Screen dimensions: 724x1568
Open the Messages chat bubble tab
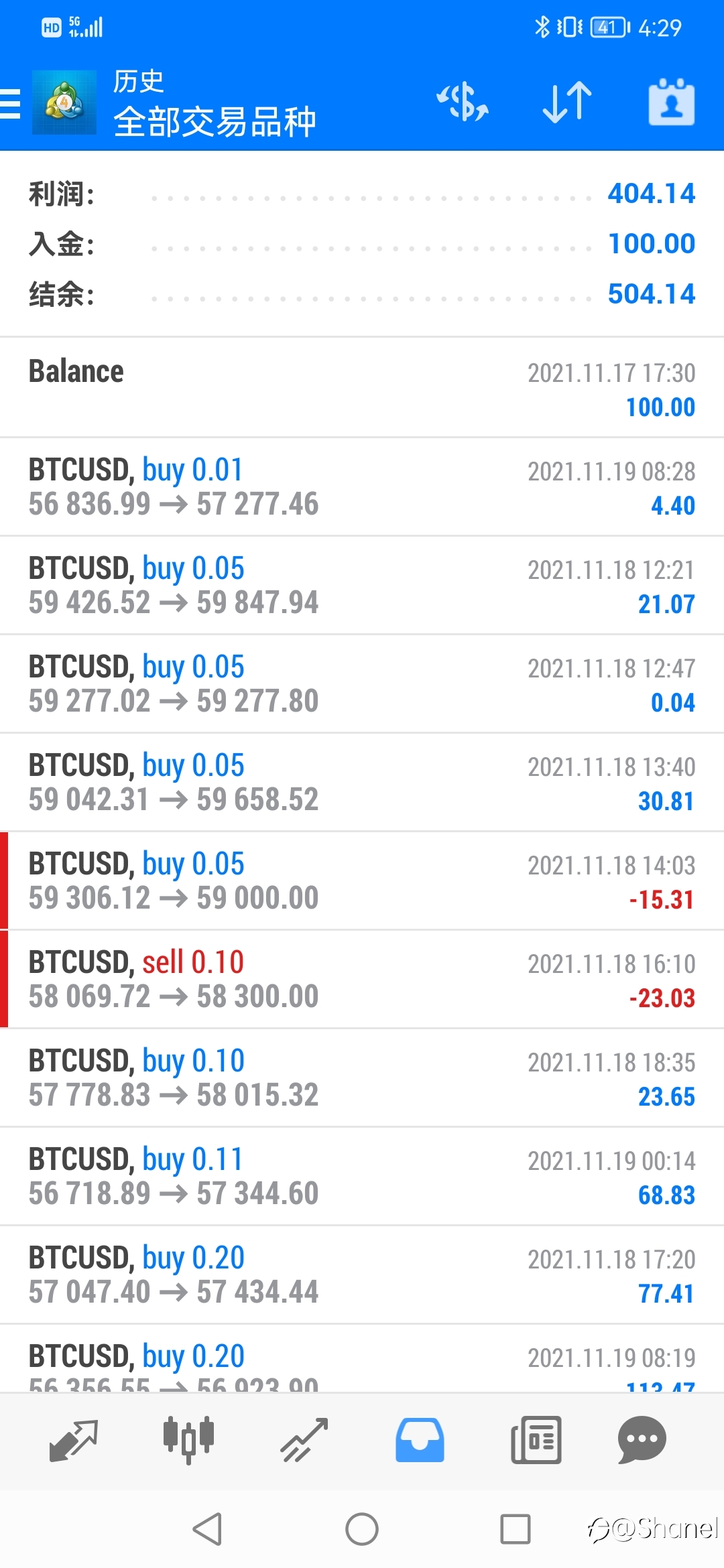coord(642,1440)
